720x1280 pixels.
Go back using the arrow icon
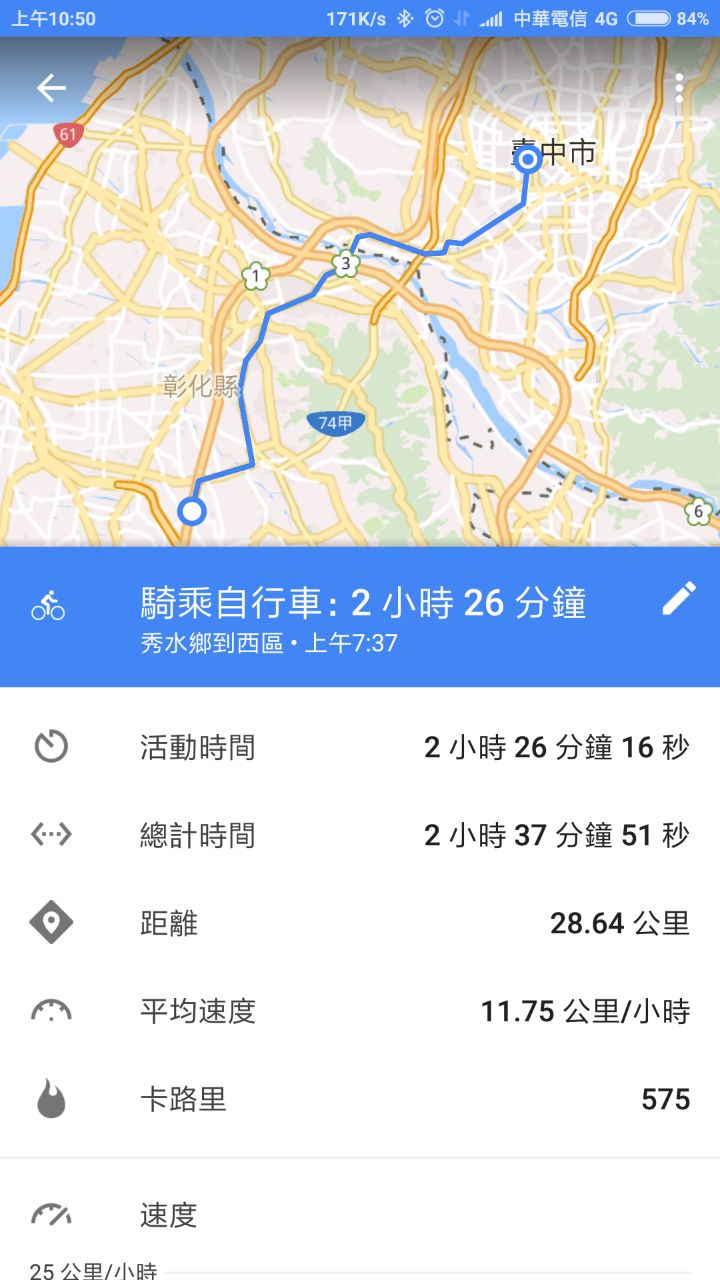pyautogui.click(x=51, y=88)
